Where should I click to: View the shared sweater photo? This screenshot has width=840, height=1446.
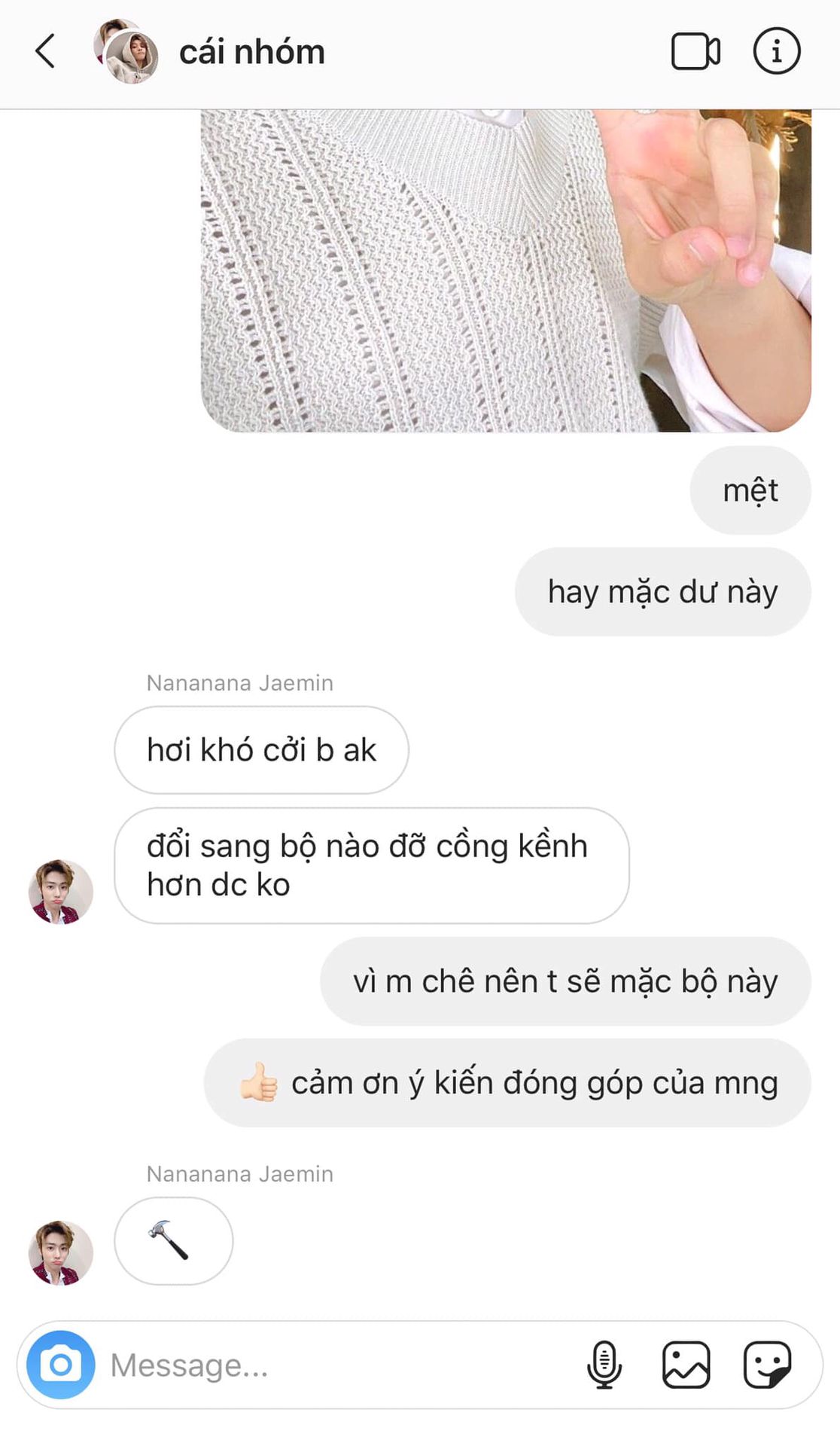505,271
